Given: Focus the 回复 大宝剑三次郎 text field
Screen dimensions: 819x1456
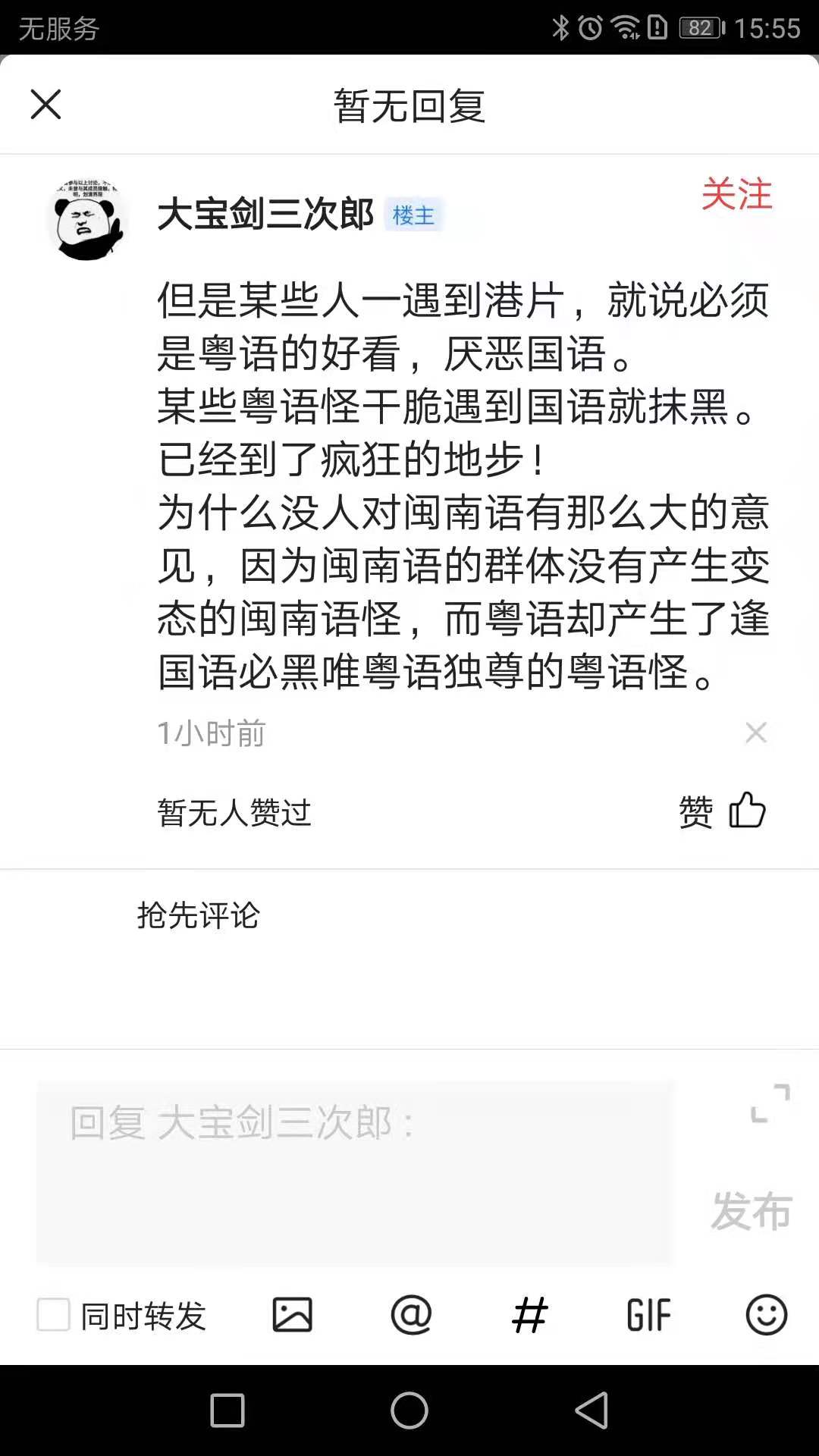Looking at the screenshot, I should coord(354,1172).
